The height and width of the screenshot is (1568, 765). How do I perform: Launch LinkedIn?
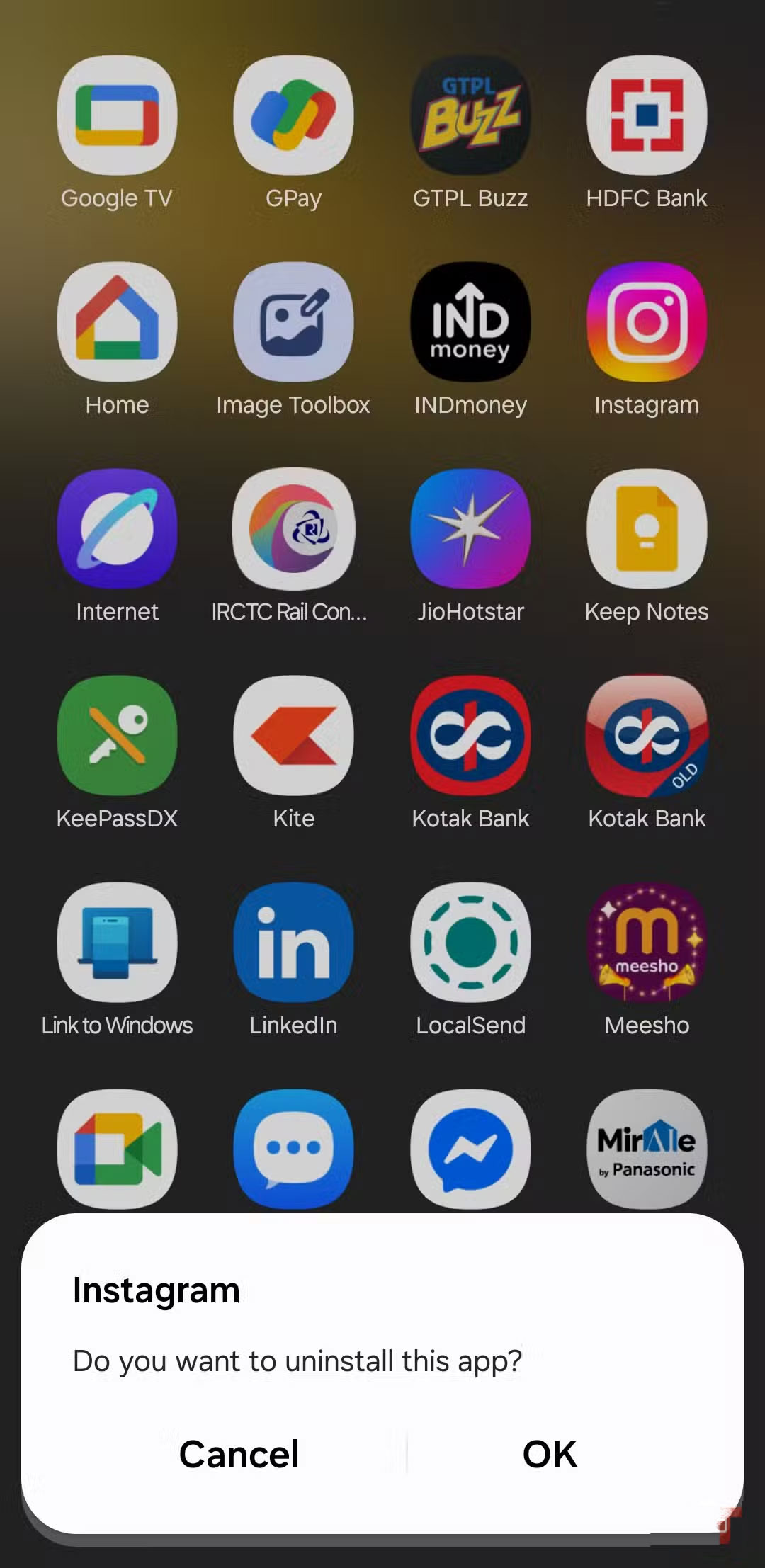click(293, 943)
